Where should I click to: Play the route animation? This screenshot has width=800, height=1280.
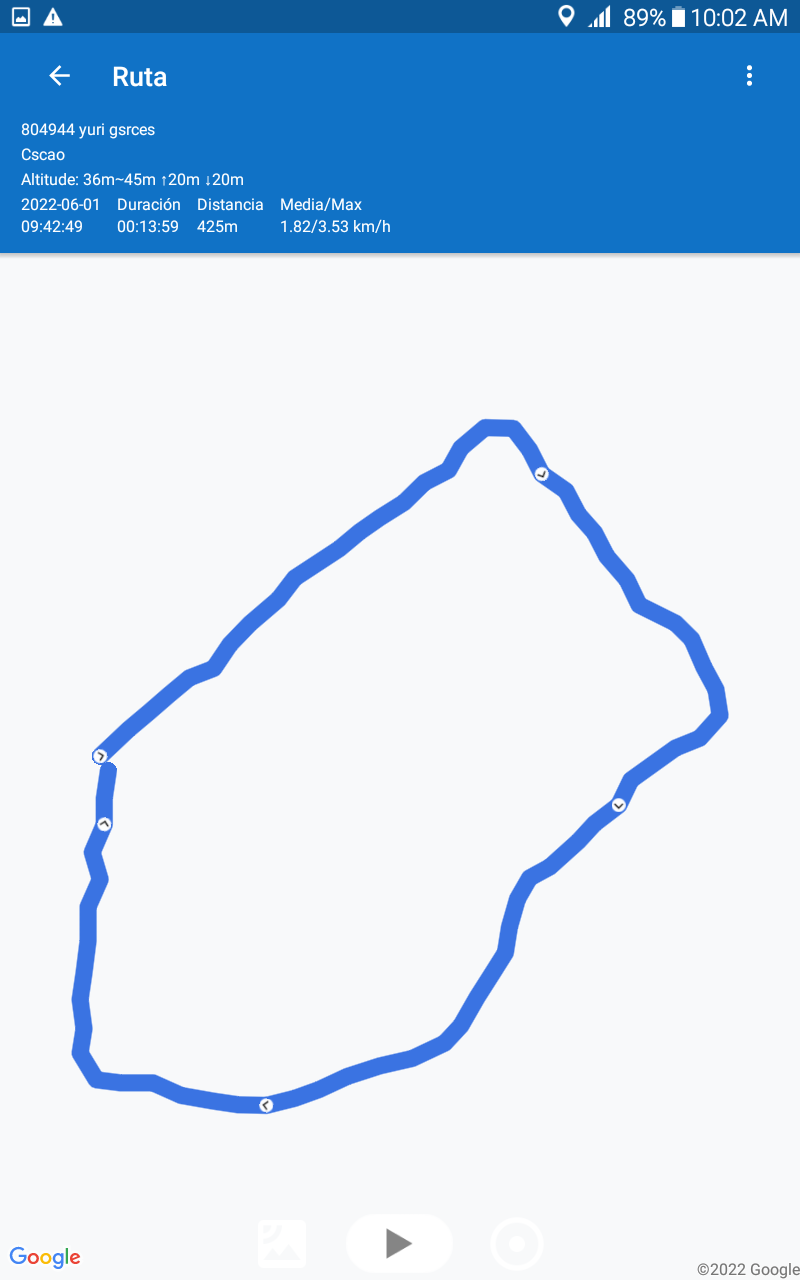point(399,1243)
